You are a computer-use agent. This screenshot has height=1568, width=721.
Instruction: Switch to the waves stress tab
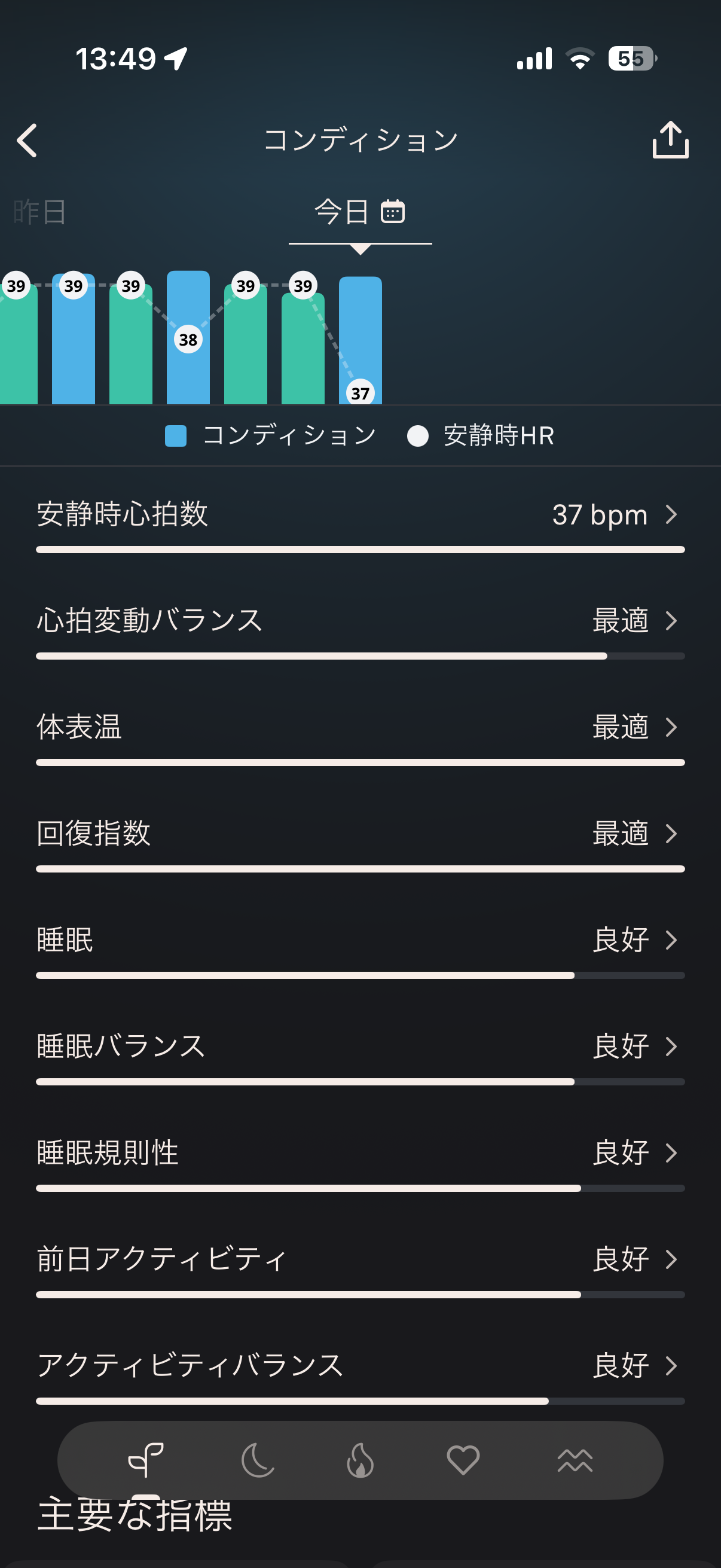(575, 1460)
